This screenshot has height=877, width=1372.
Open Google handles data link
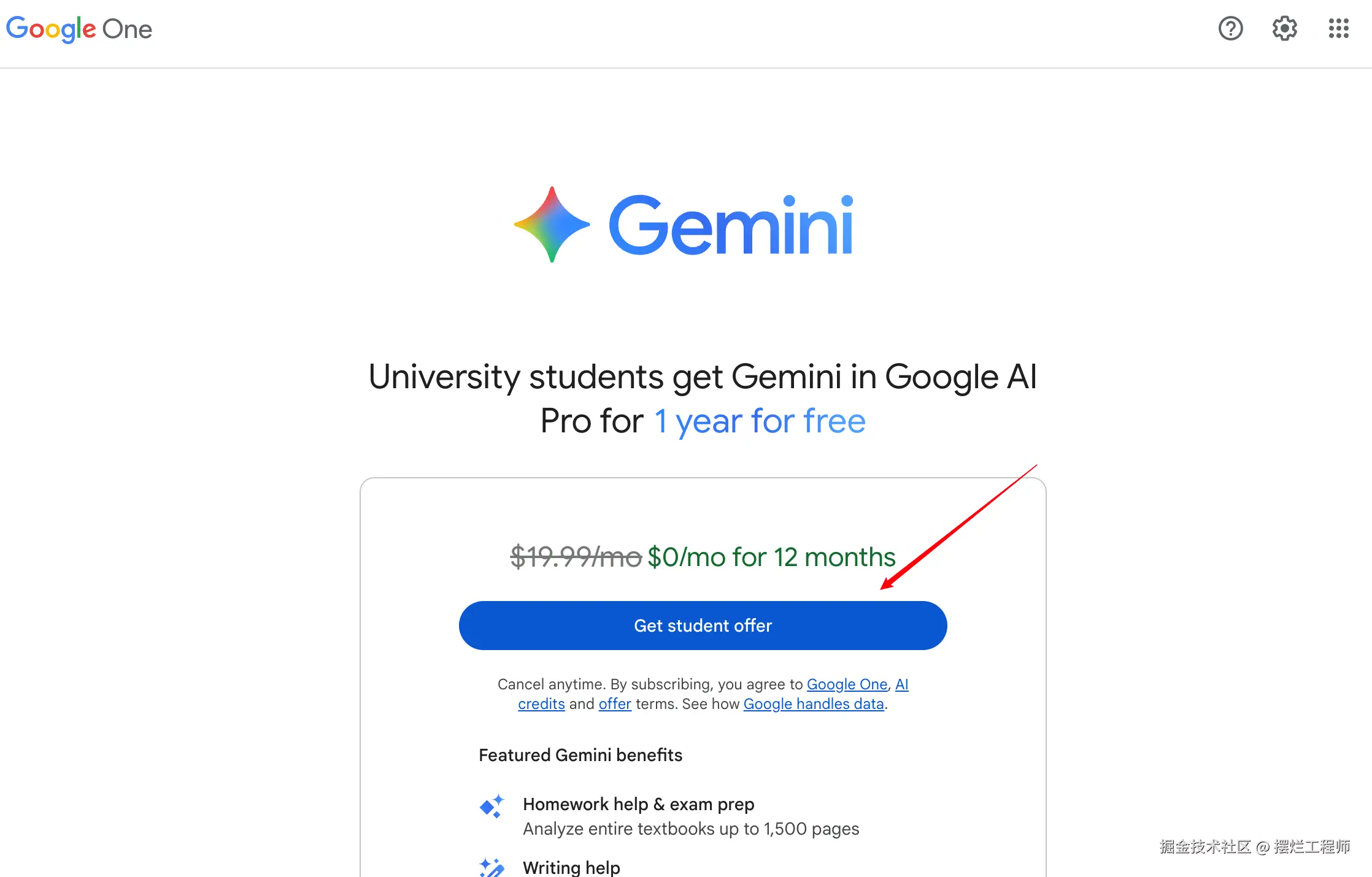(x=814, y=704)
